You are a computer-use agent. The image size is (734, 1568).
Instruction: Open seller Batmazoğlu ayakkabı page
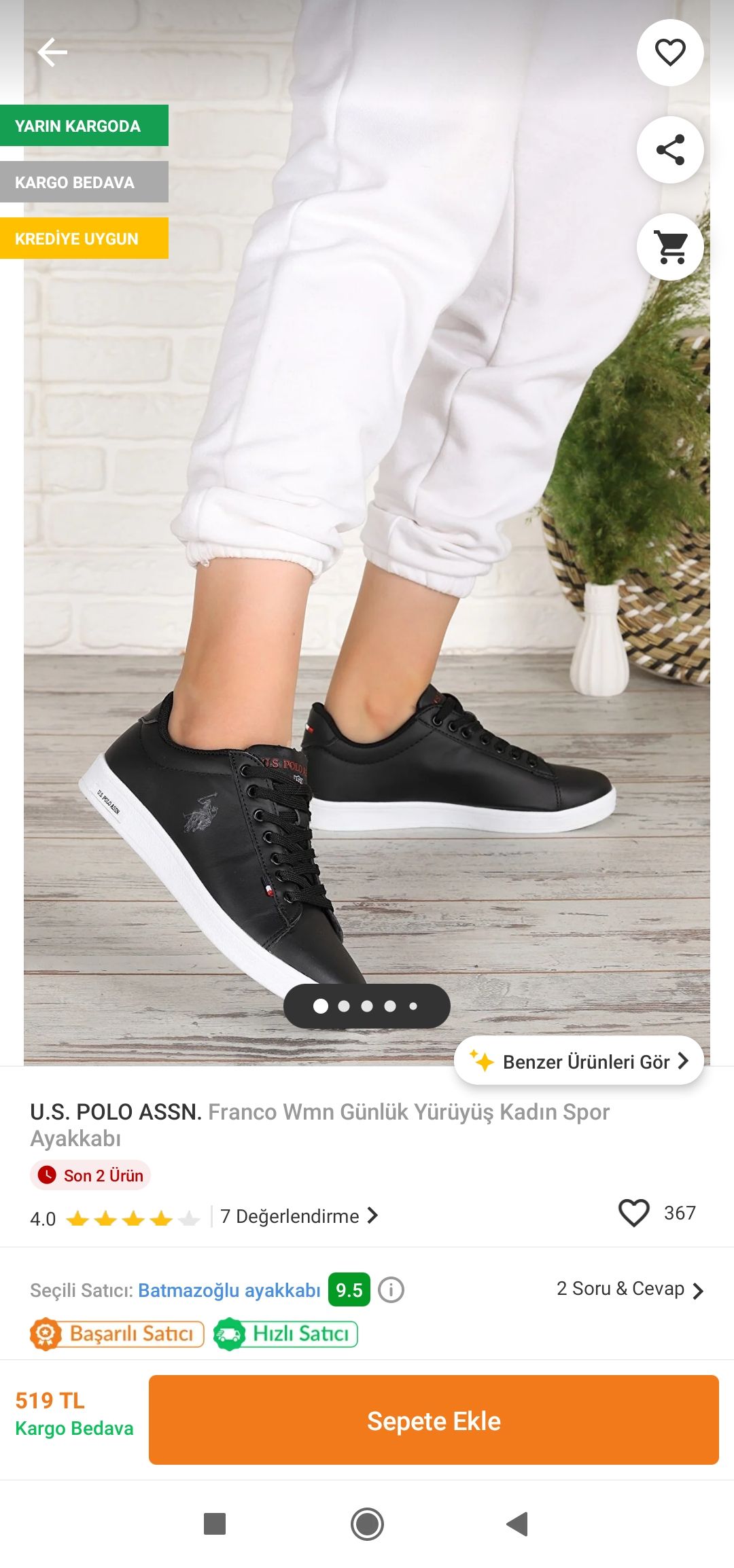pyautogui.click(x=229, y=1290)
